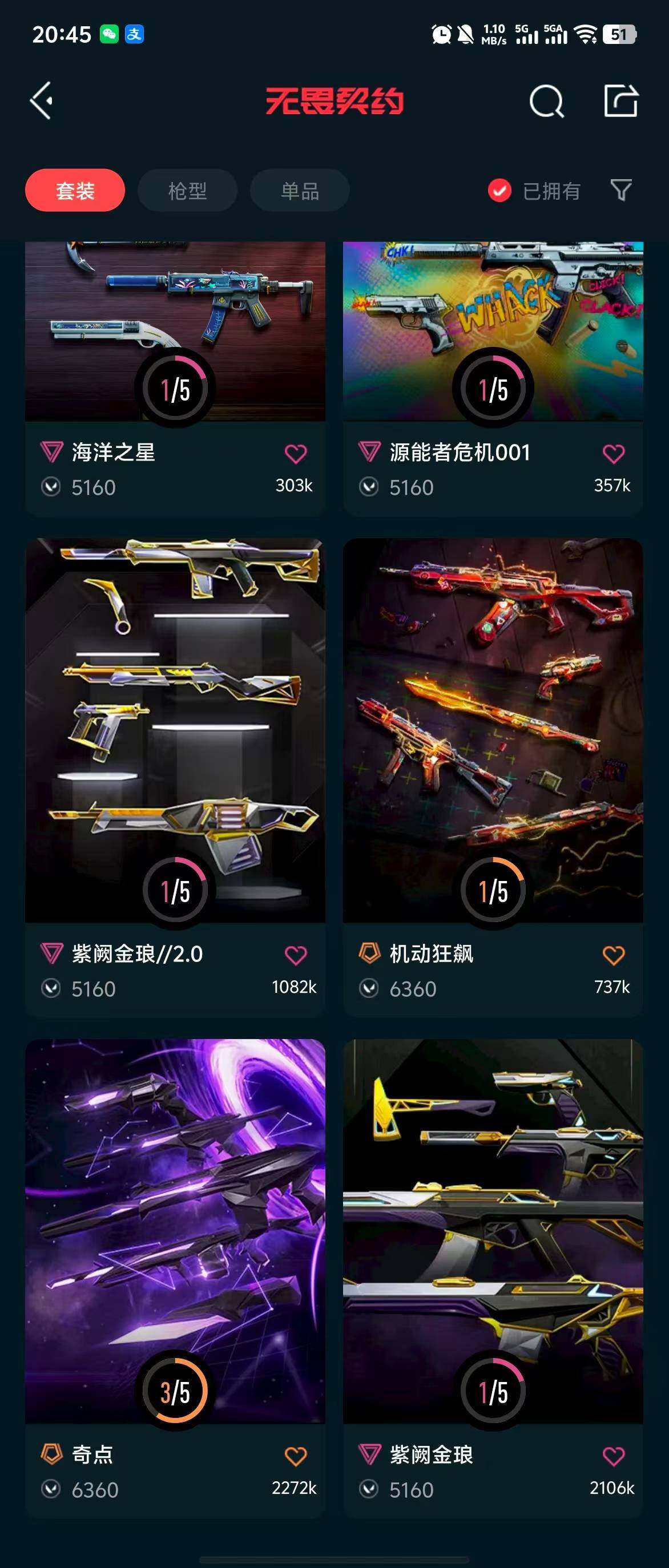The image size is (669, 1568).
Task: Select the 套装 tab
Action: pos(75,191)
